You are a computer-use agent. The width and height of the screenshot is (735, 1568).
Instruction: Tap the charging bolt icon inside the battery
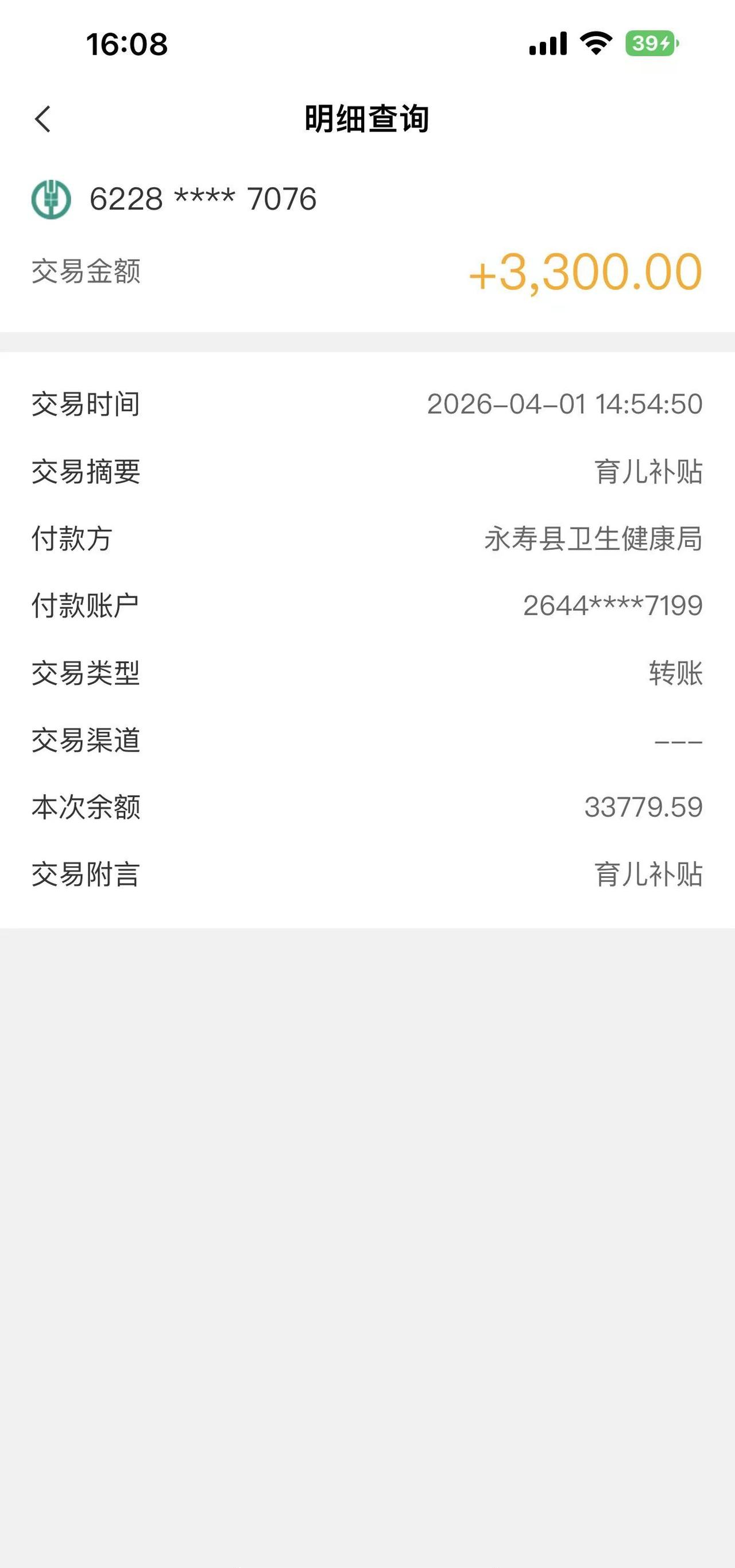click(x=665, y=43)
